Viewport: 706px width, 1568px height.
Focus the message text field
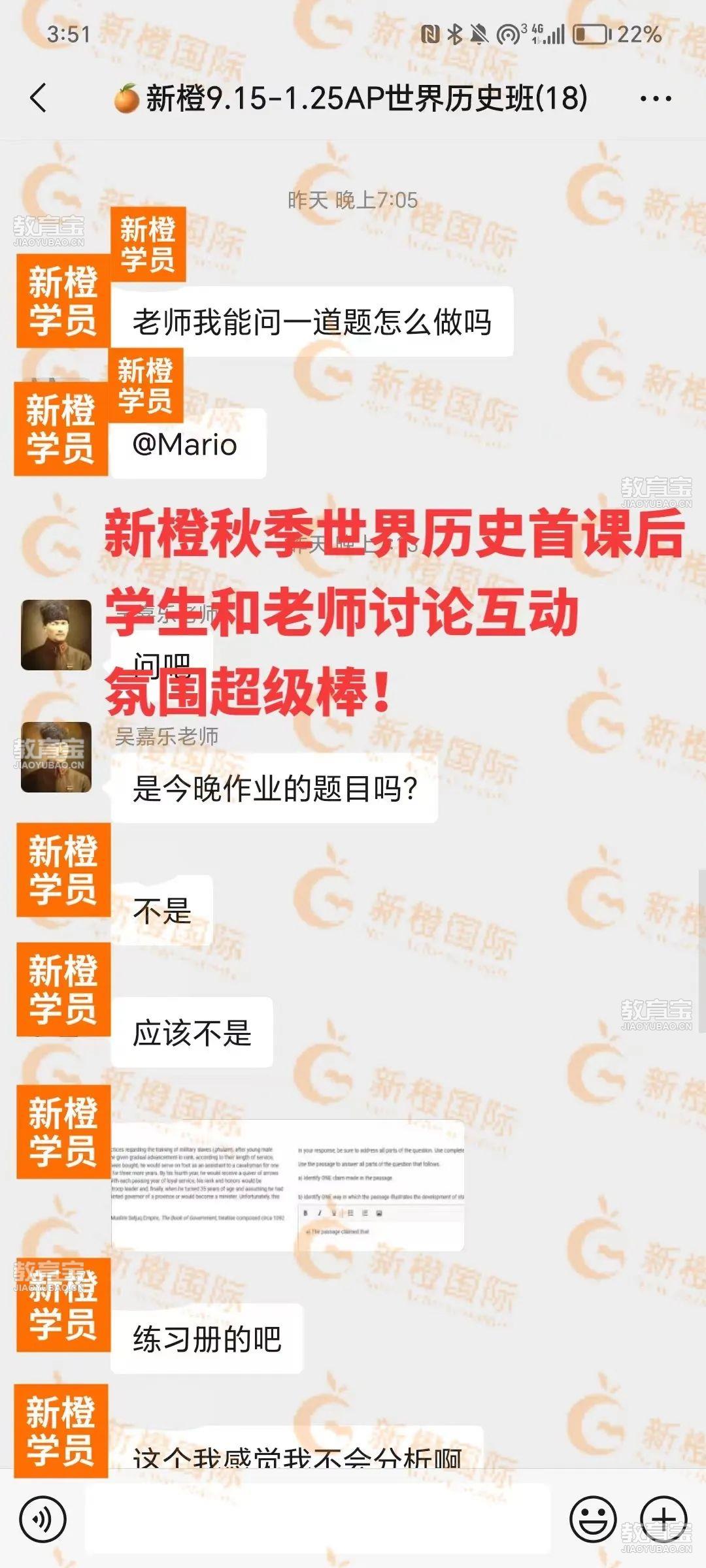point(318,1520)
